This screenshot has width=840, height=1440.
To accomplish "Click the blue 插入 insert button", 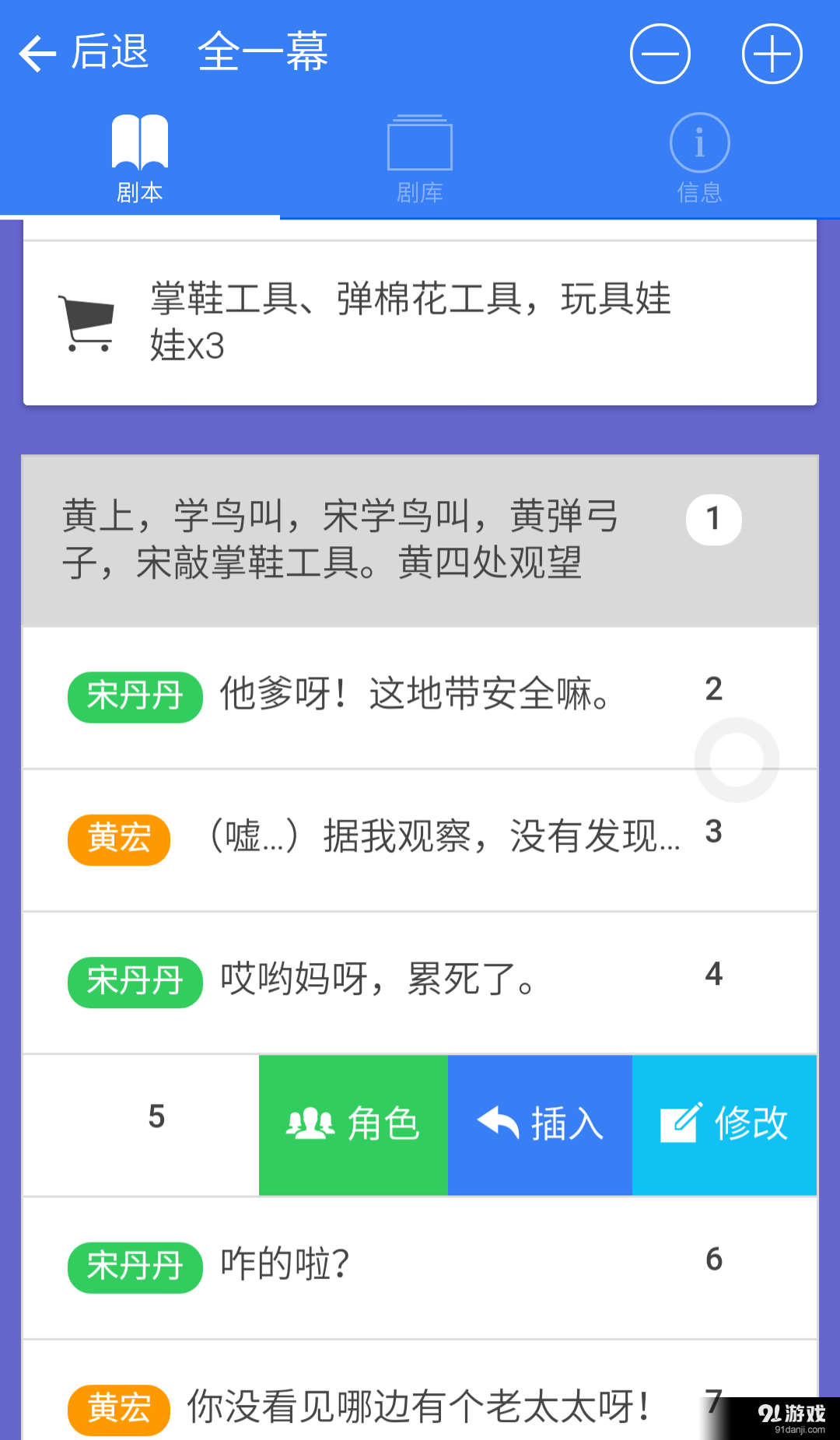I will pyautogui.click(x=540, y=1123).
